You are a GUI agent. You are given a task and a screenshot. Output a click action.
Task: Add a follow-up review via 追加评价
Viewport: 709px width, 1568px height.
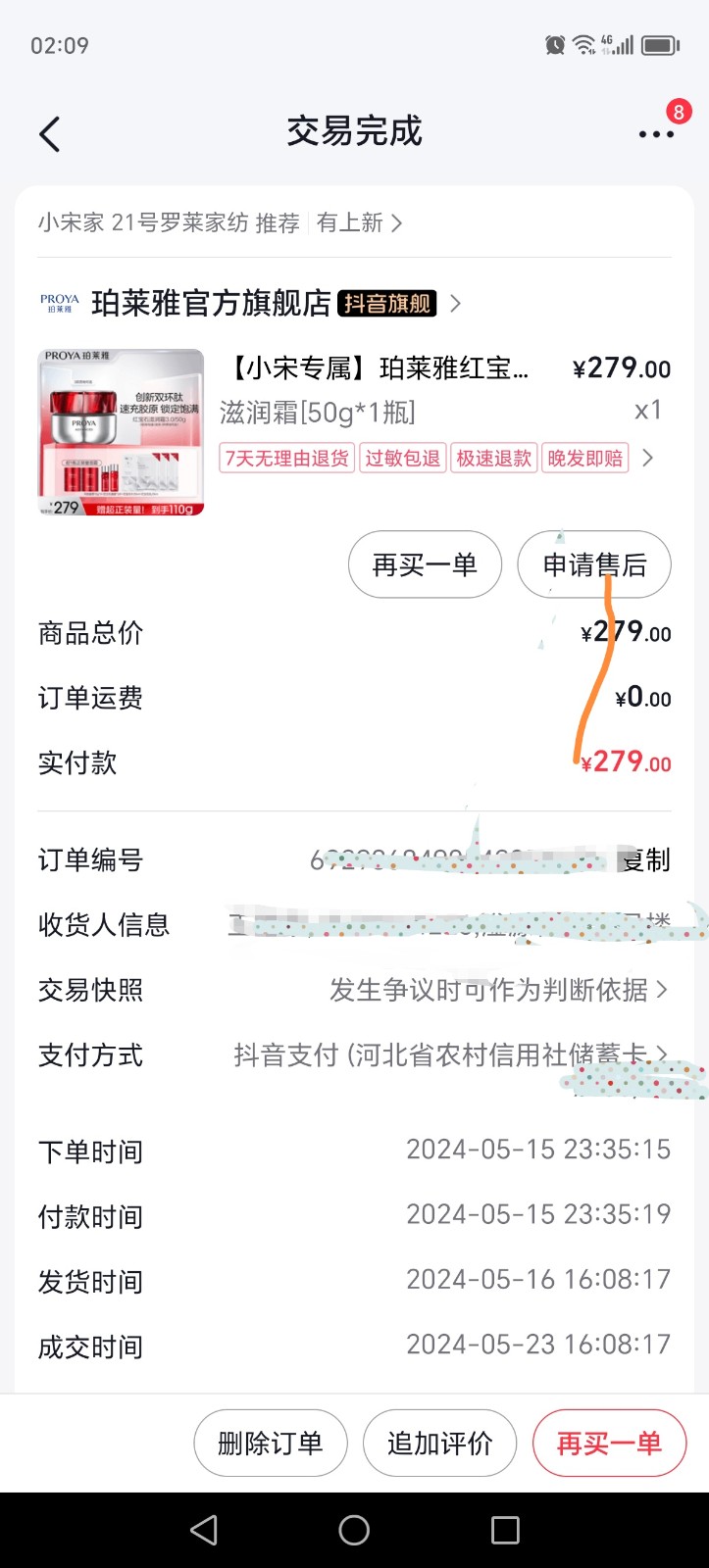[x=439, y=1443]
